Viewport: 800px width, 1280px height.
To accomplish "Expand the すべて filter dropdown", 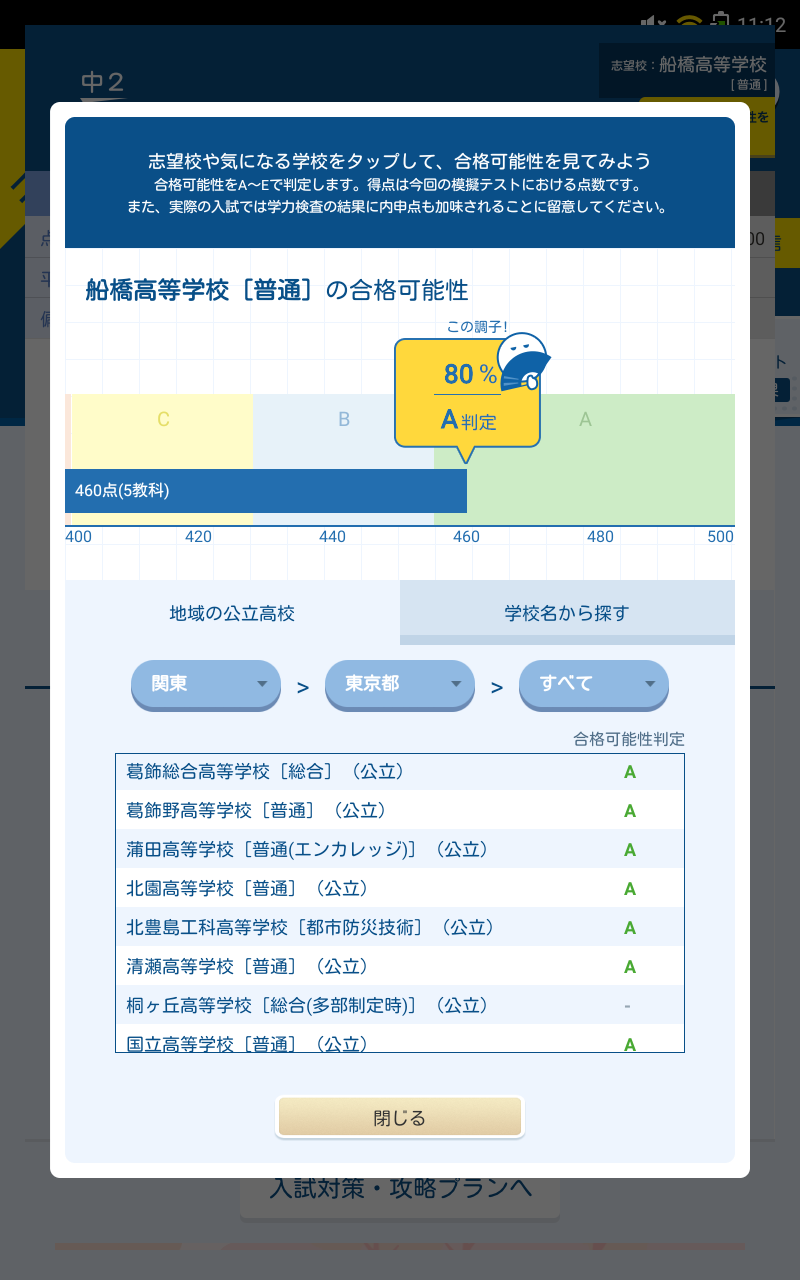I will point(593,685).
